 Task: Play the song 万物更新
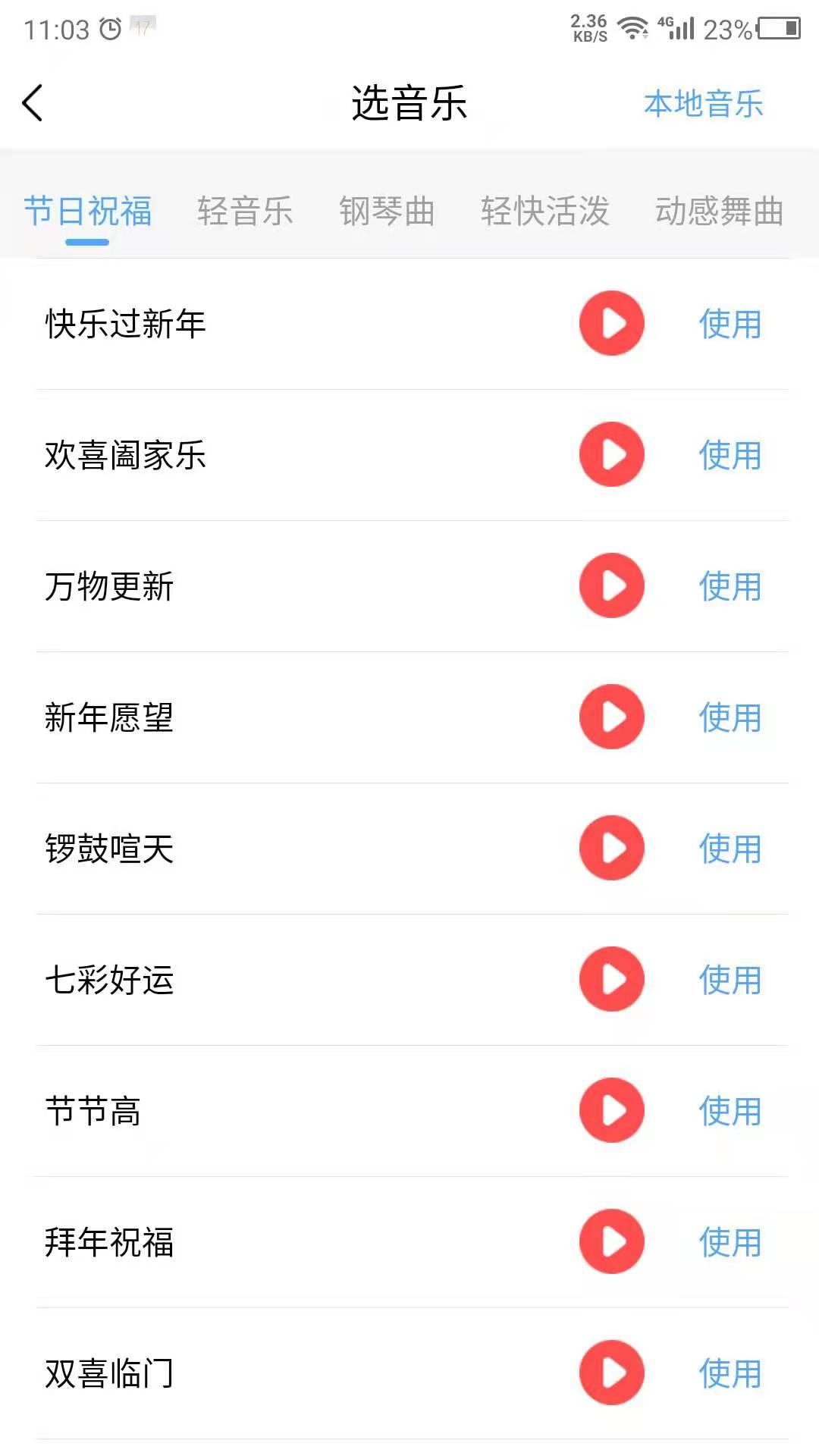[611, 585]
